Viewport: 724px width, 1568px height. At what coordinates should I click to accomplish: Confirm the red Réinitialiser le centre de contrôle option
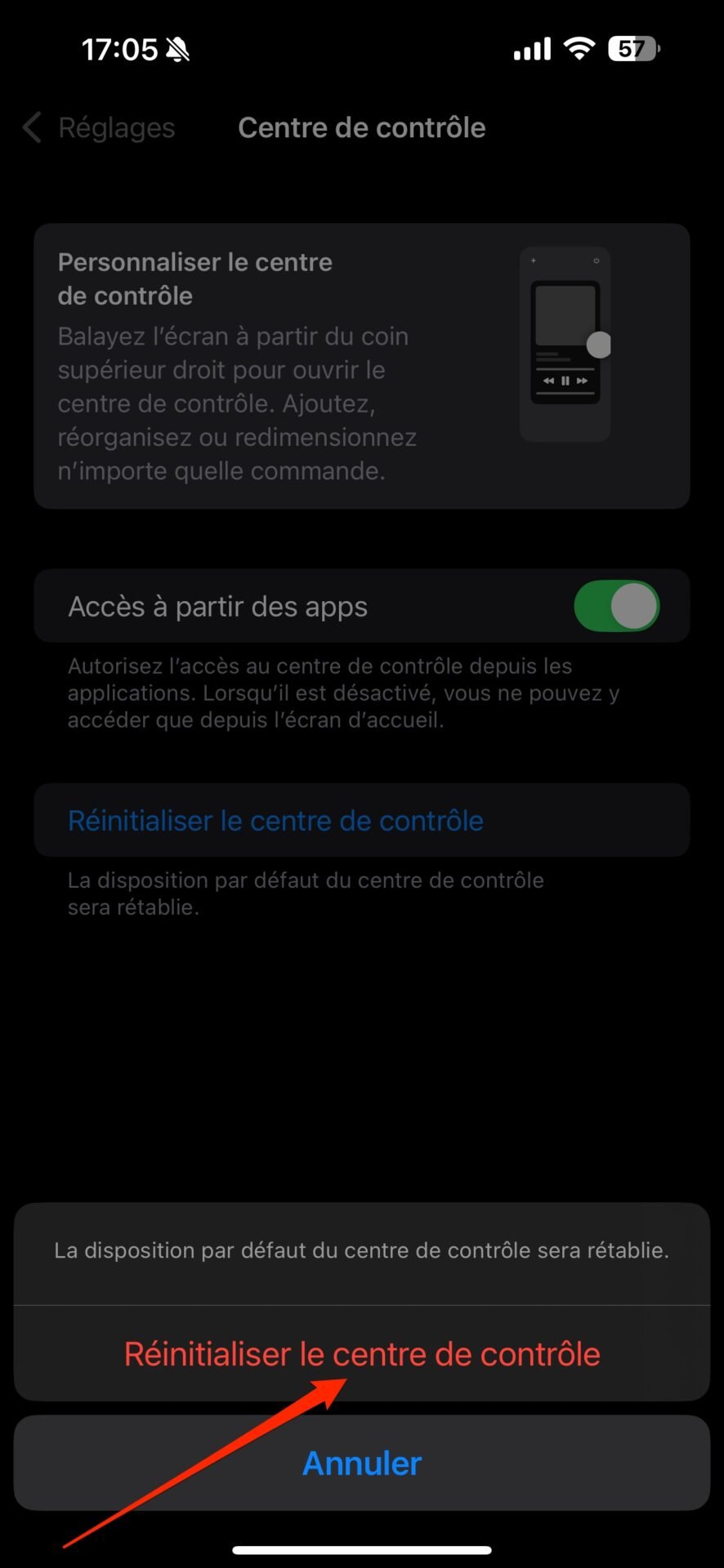(362, 1354)
